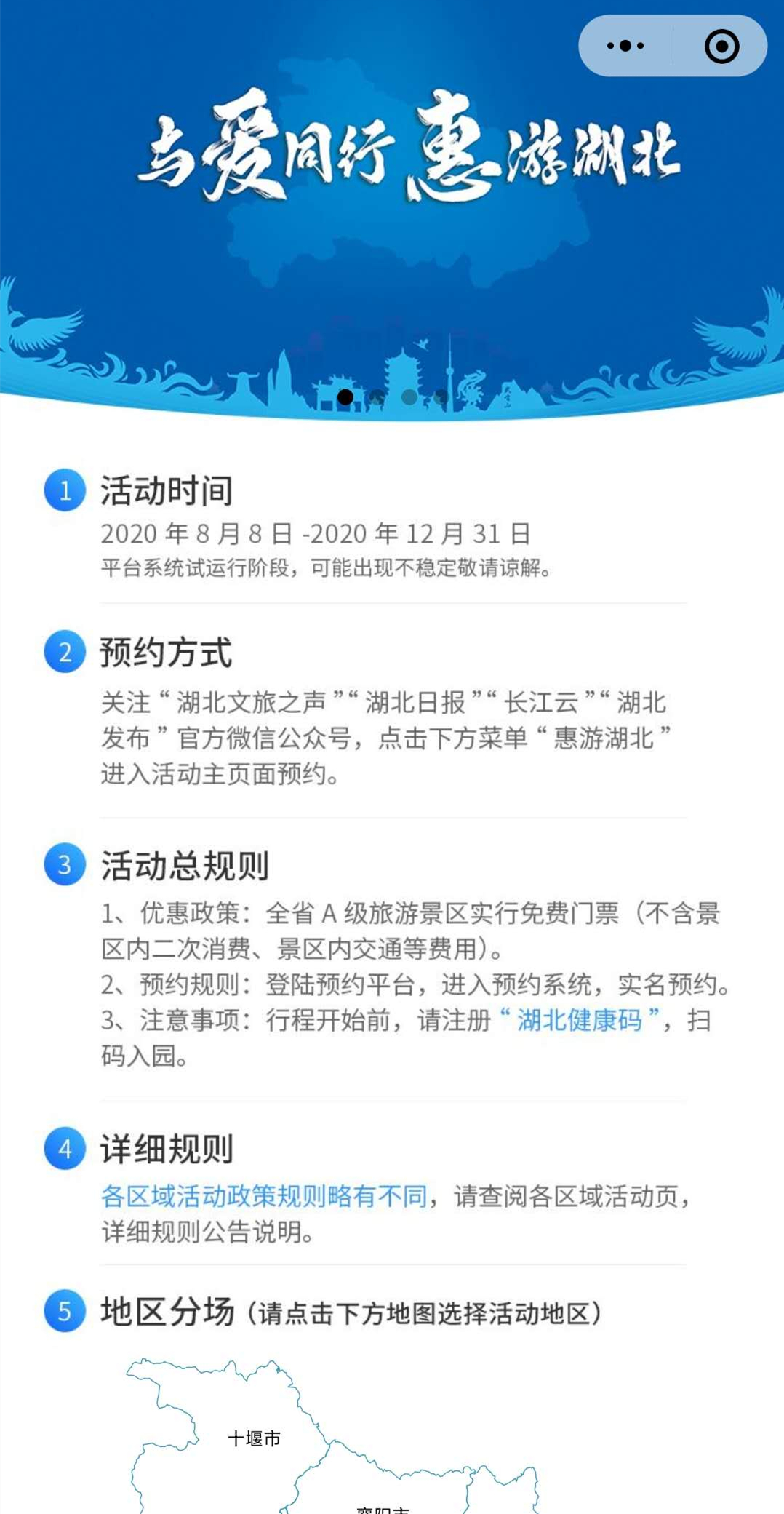
Task: Open the 各区域活动政策规则略有不同 link
Action: (264, 1196)
